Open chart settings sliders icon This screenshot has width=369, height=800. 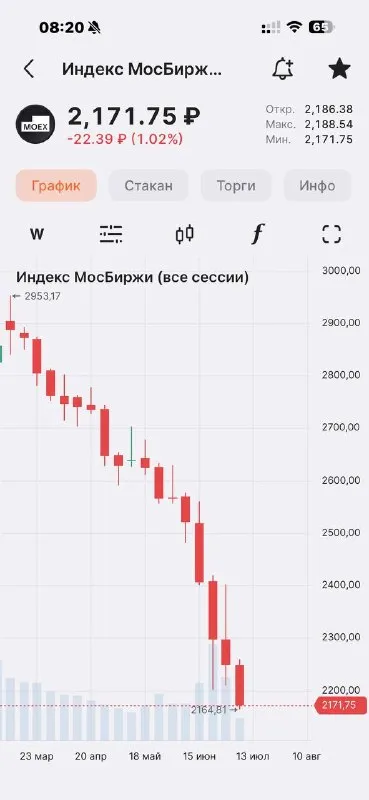click(x=111, y=234)
